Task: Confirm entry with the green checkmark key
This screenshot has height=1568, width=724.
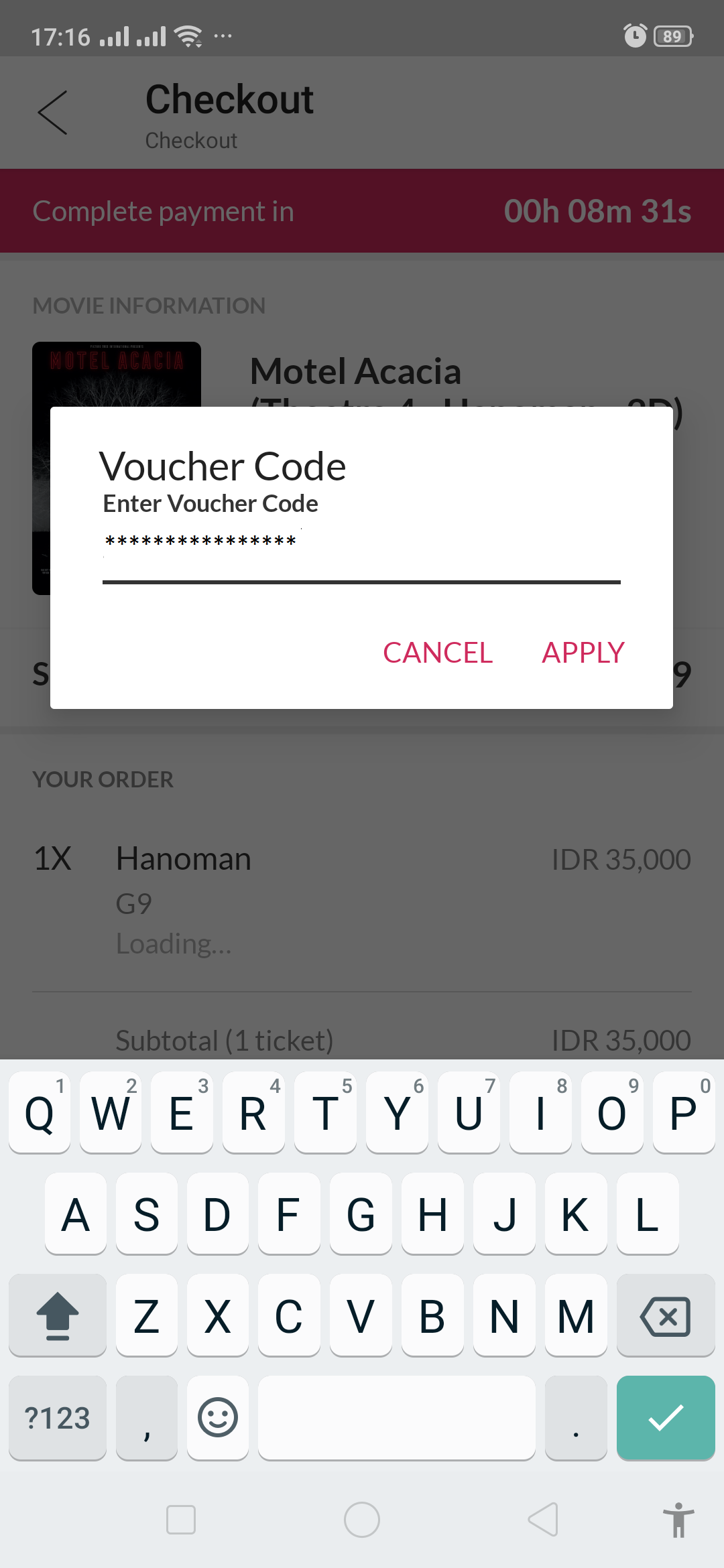Action: (665, 1417)
